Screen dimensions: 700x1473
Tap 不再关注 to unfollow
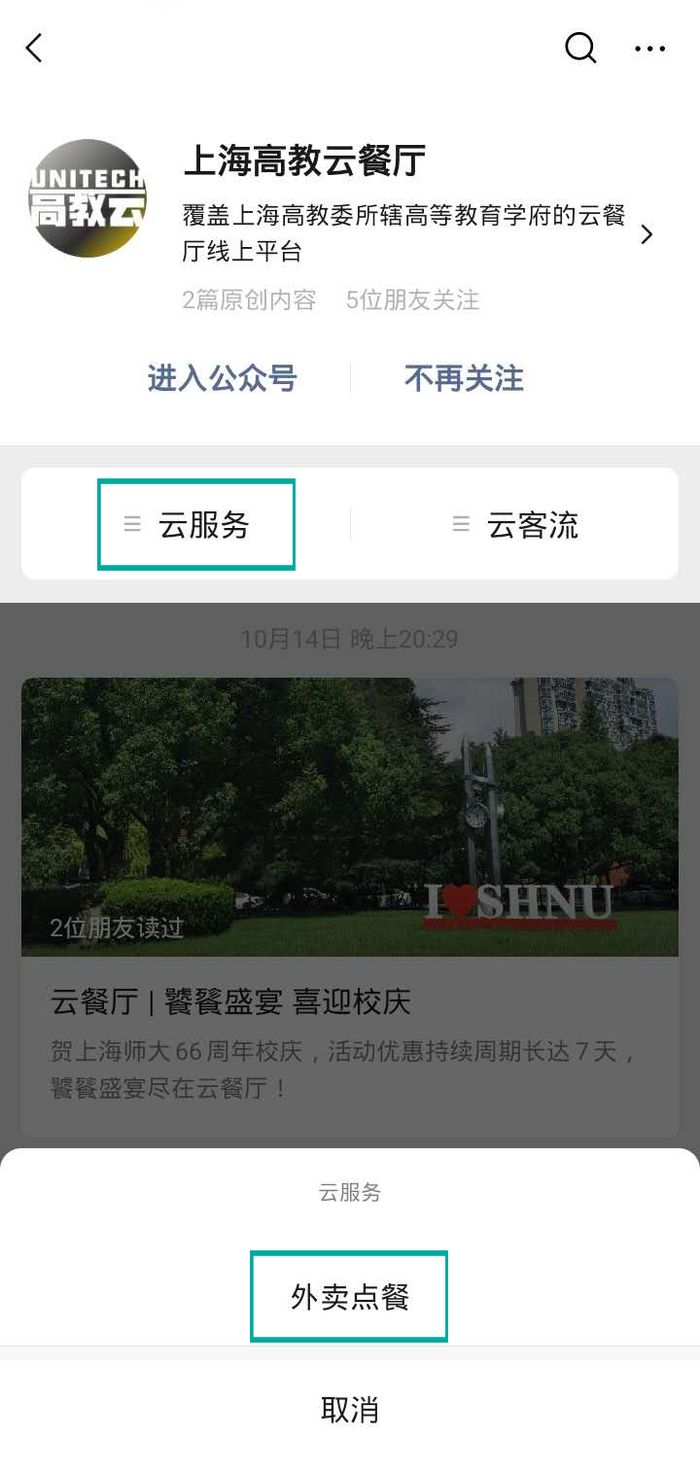coord(464,378)
